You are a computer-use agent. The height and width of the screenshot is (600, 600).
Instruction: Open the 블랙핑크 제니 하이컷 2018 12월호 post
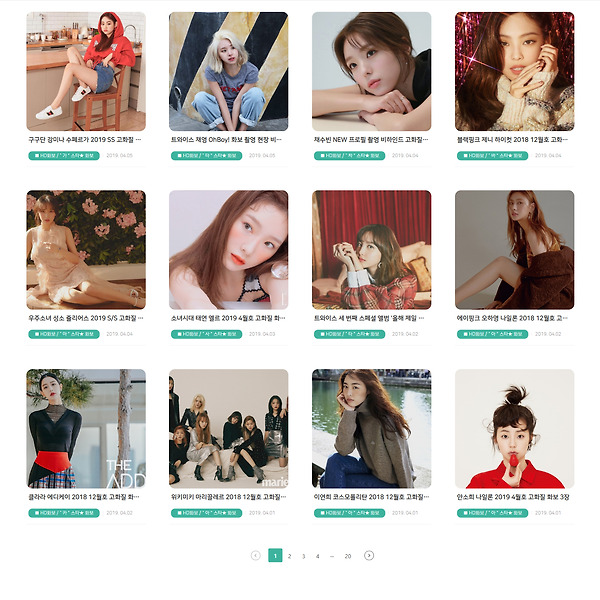[514, 72]
